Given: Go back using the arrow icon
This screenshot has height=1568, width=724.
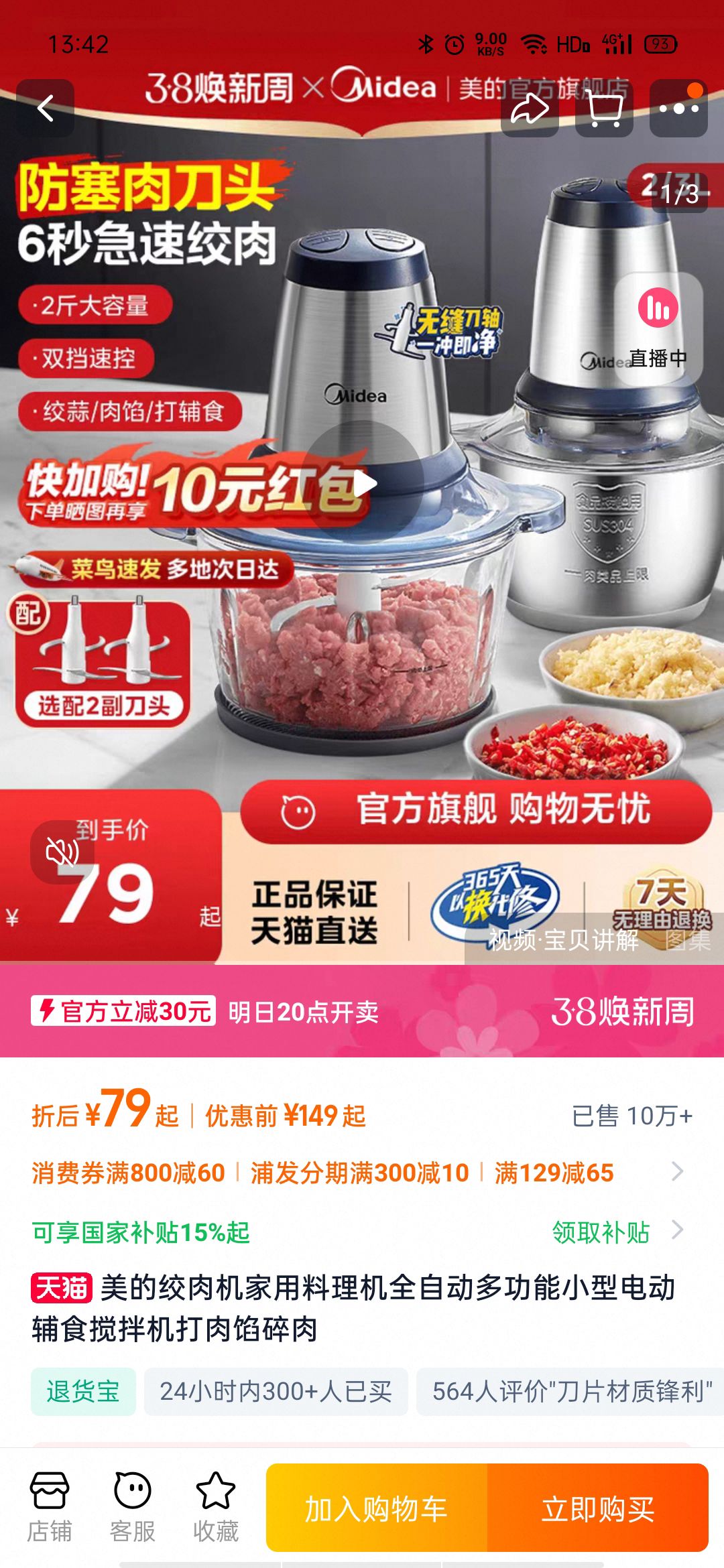Looking at the screenshot, I should tap(45, 108).
